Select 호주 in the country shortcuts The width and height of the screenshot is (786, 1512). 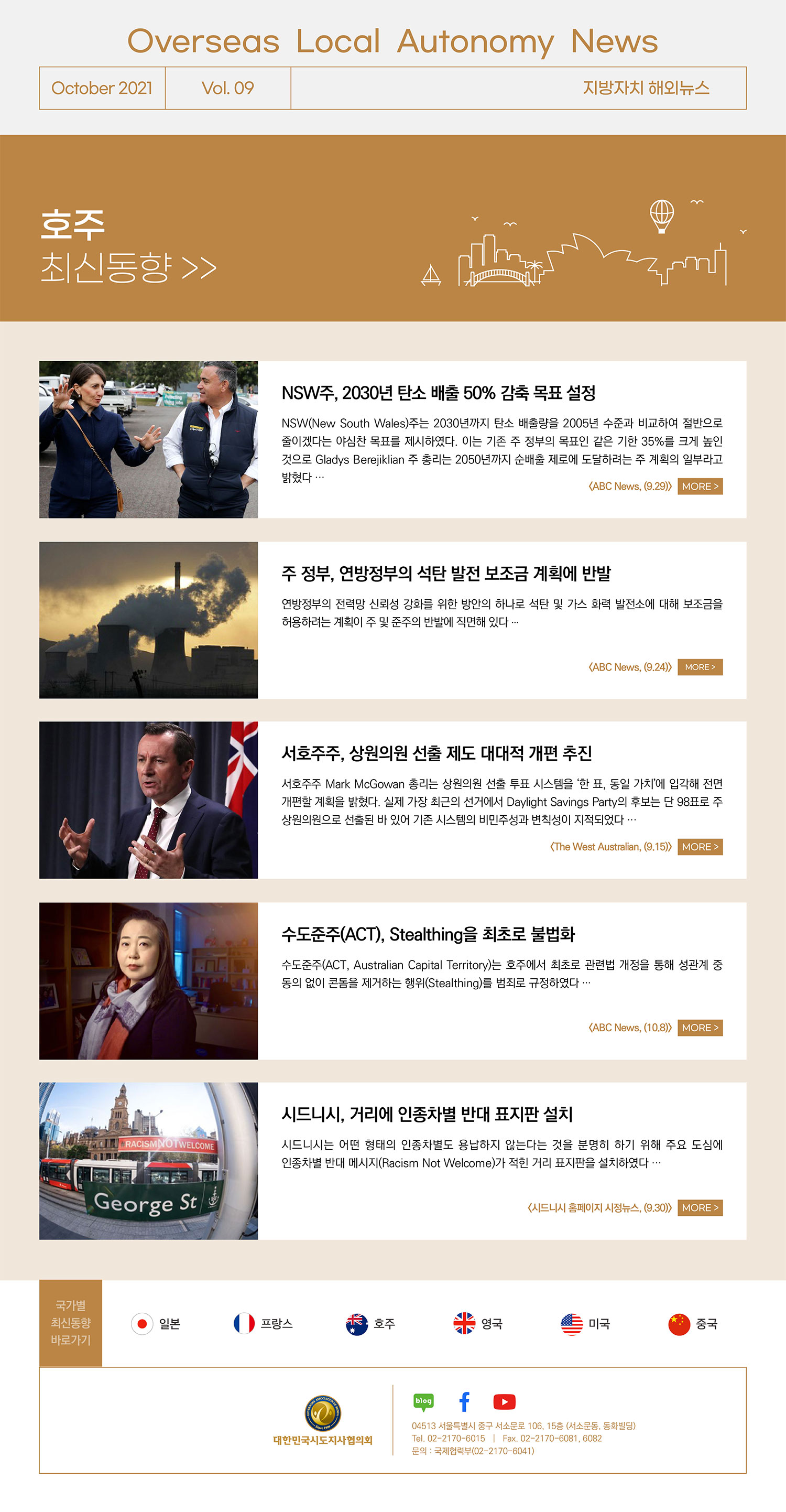point(370,1324)
